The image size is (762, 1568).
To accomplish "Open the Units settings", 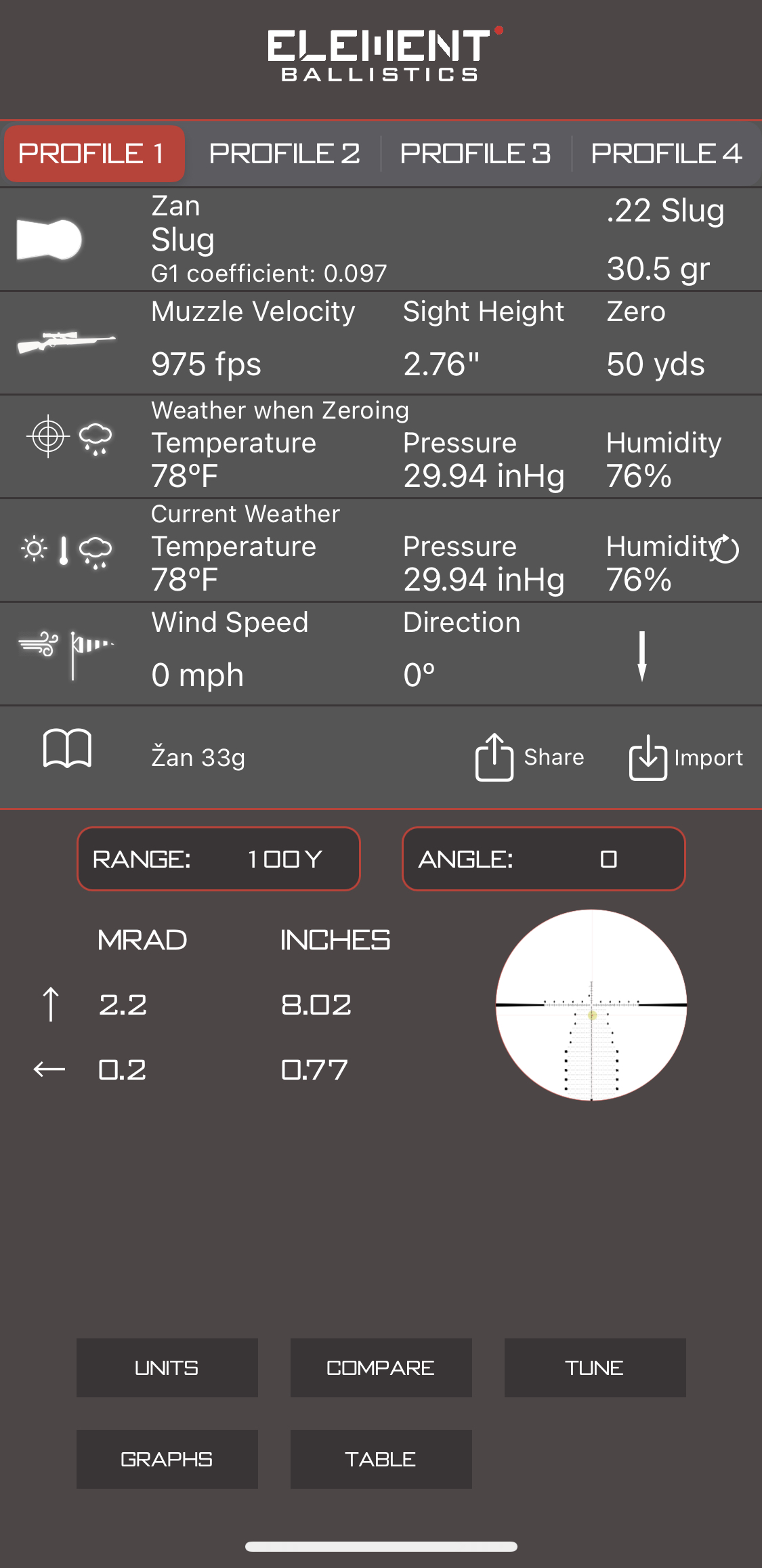I will click(167, 1368).
